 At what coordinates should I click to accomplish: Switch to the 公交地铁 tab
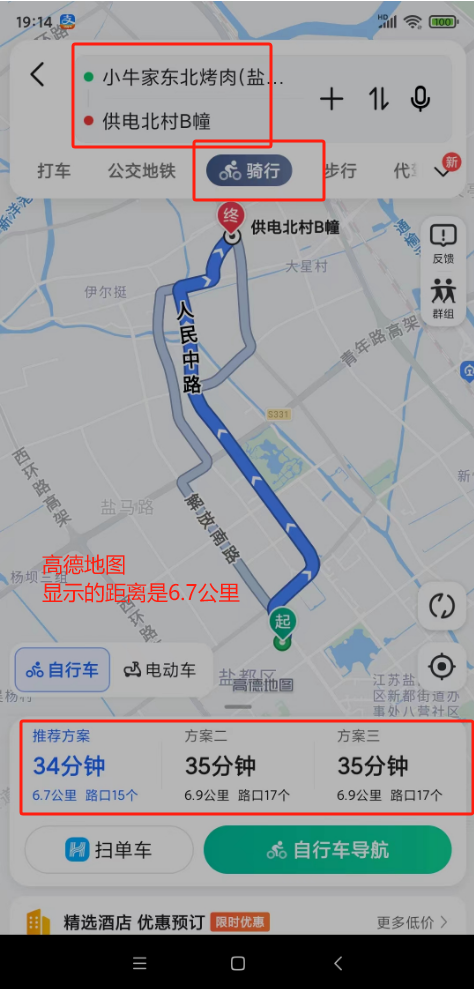click(x=141, y=170)
